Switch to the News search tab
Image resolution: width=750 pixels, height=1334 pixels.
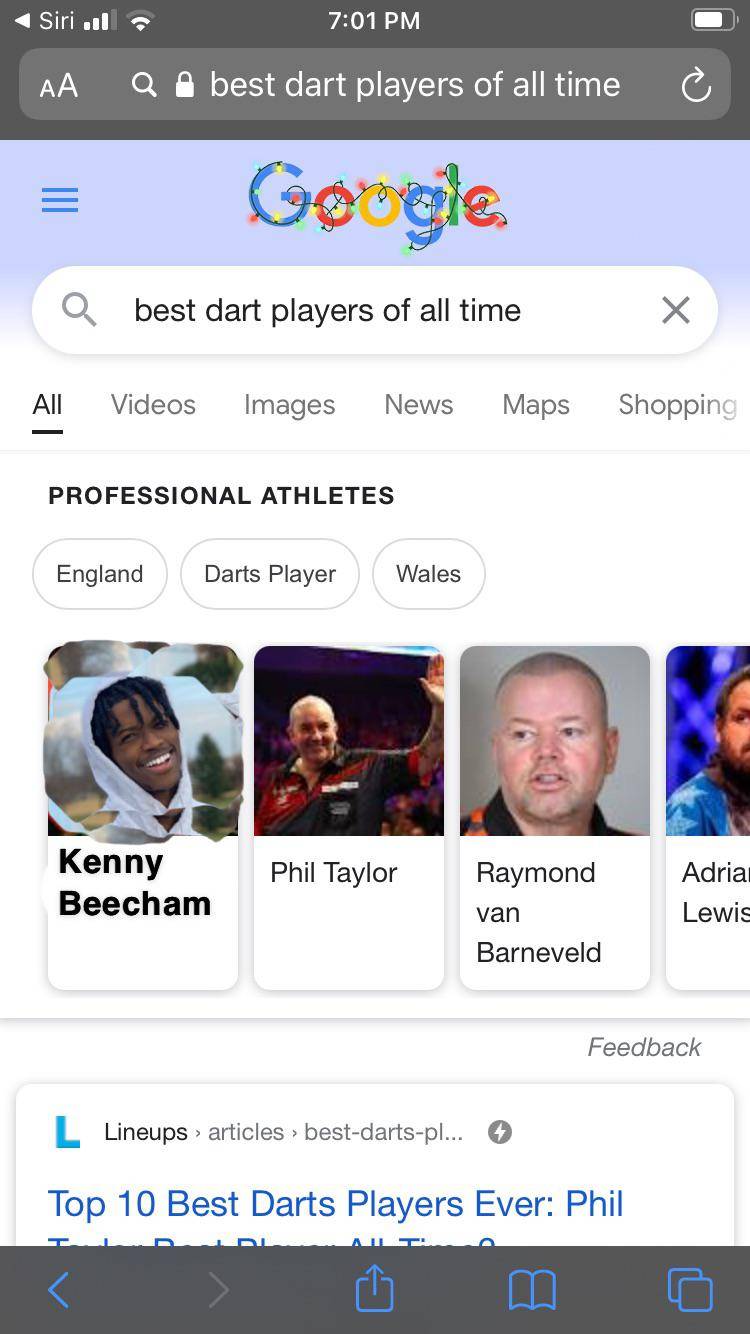click(x=418, y=405)
